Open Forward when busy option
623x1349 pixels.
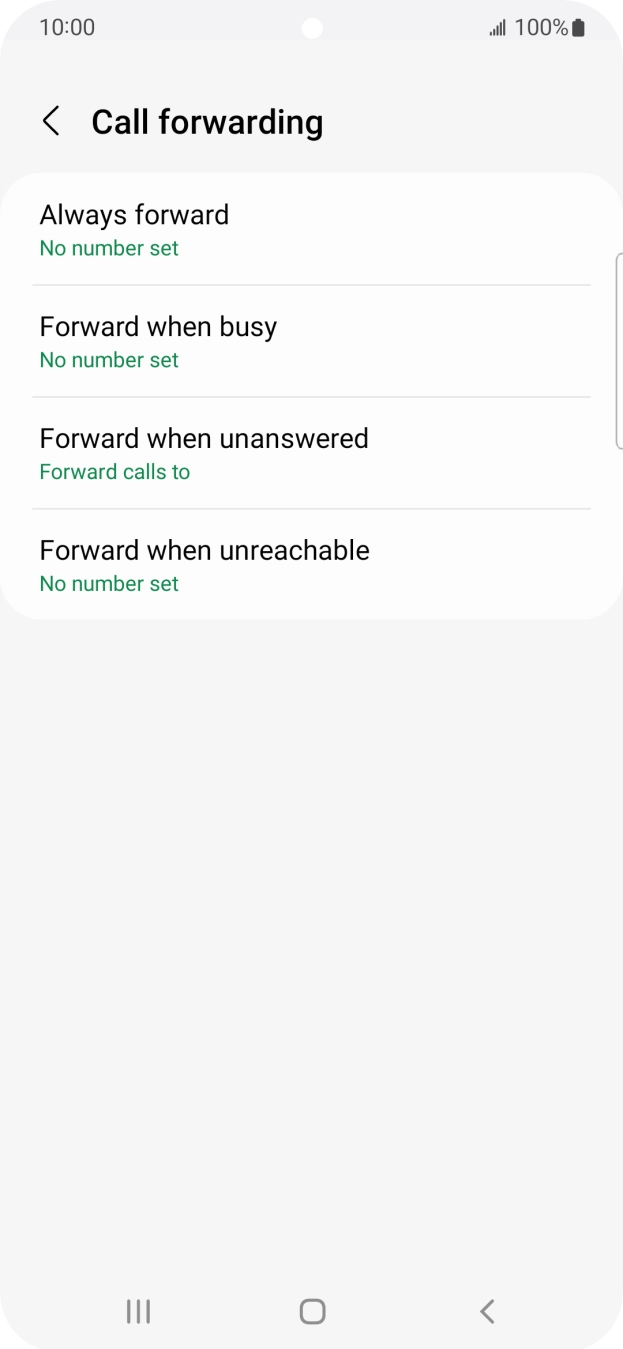(311, 341)
